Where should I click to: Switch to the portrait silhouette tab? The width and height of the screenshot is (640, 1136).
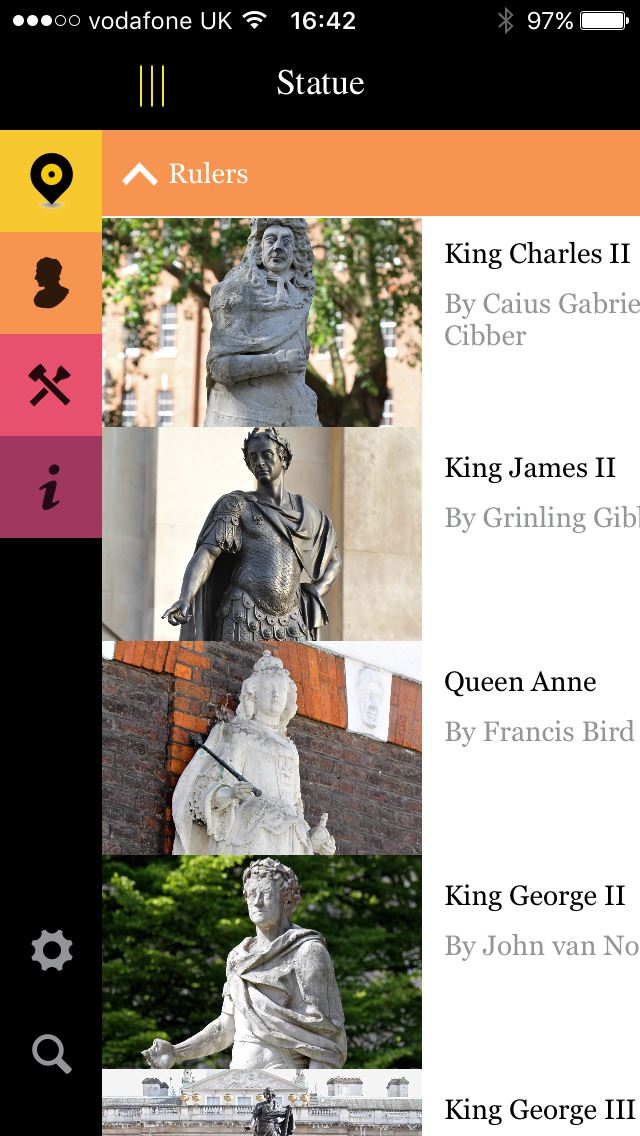51,283
